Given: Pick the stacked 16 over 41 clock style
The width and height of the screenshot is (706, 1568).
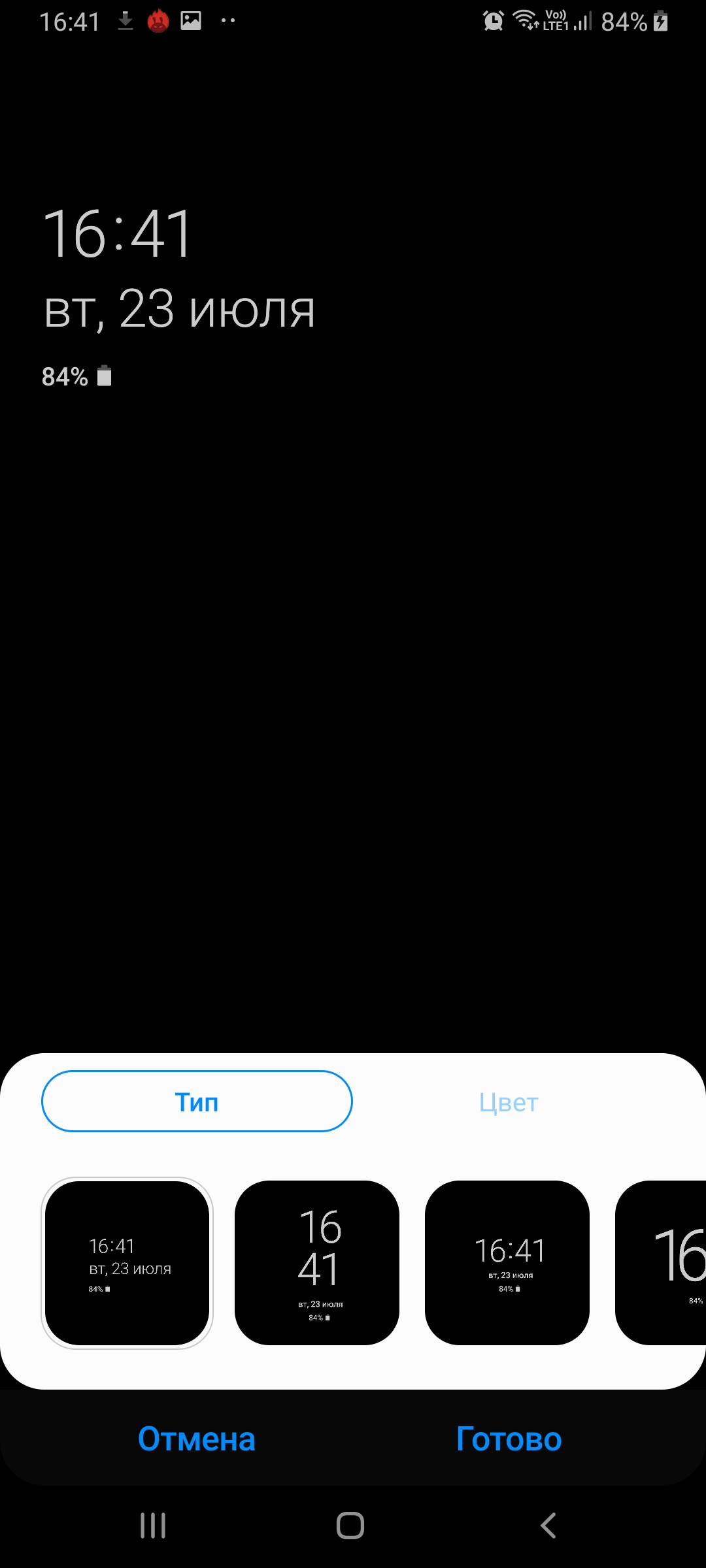Looking at the screenshot, I should coord(317,1263).
